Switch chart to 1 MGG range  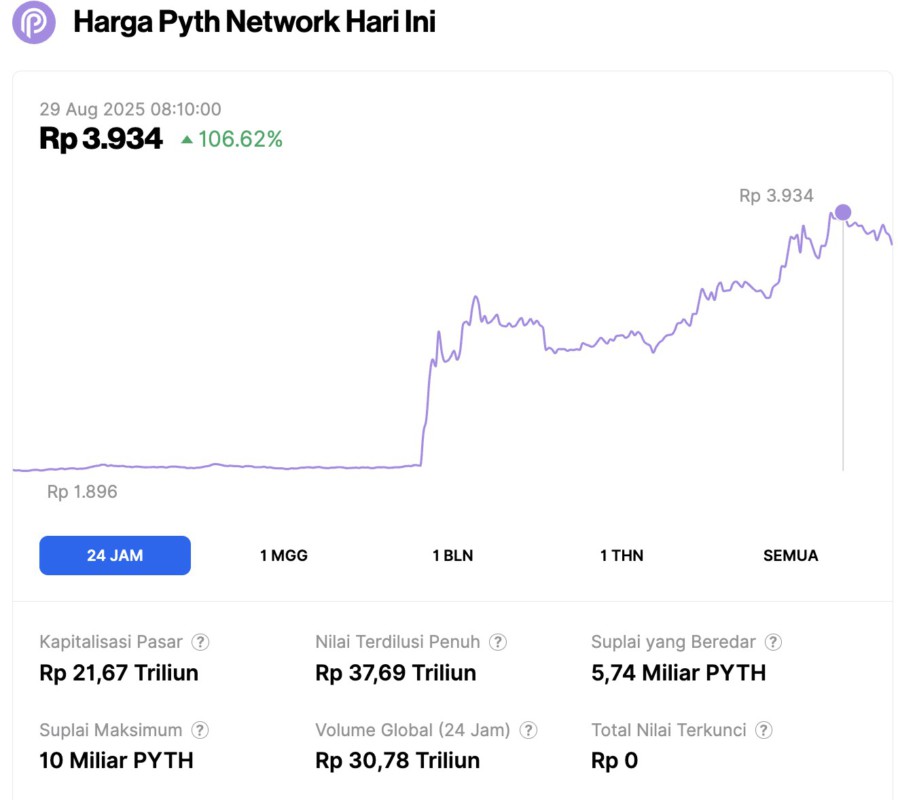pyautogui.click(x=284, y=555)
